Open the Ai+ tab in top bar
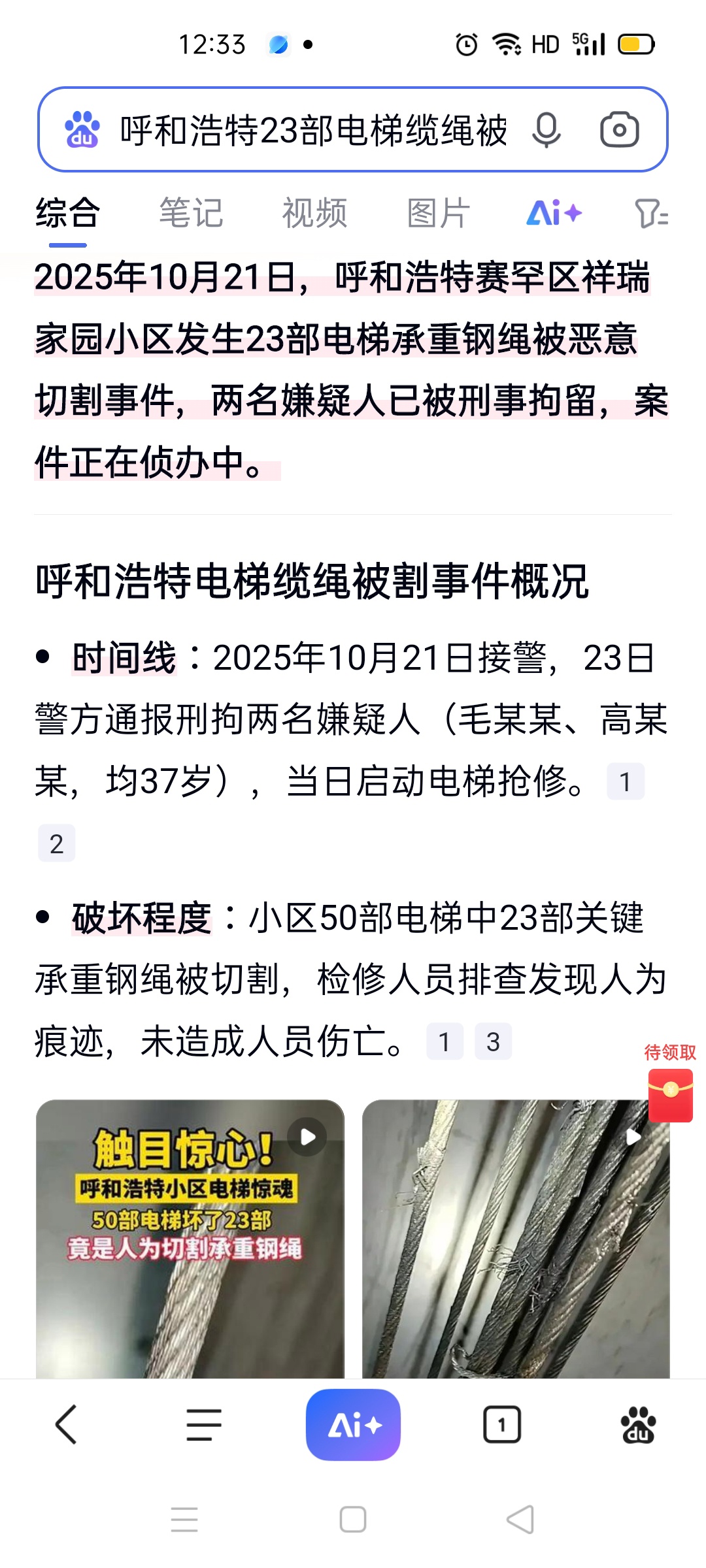 click(554, 213)
